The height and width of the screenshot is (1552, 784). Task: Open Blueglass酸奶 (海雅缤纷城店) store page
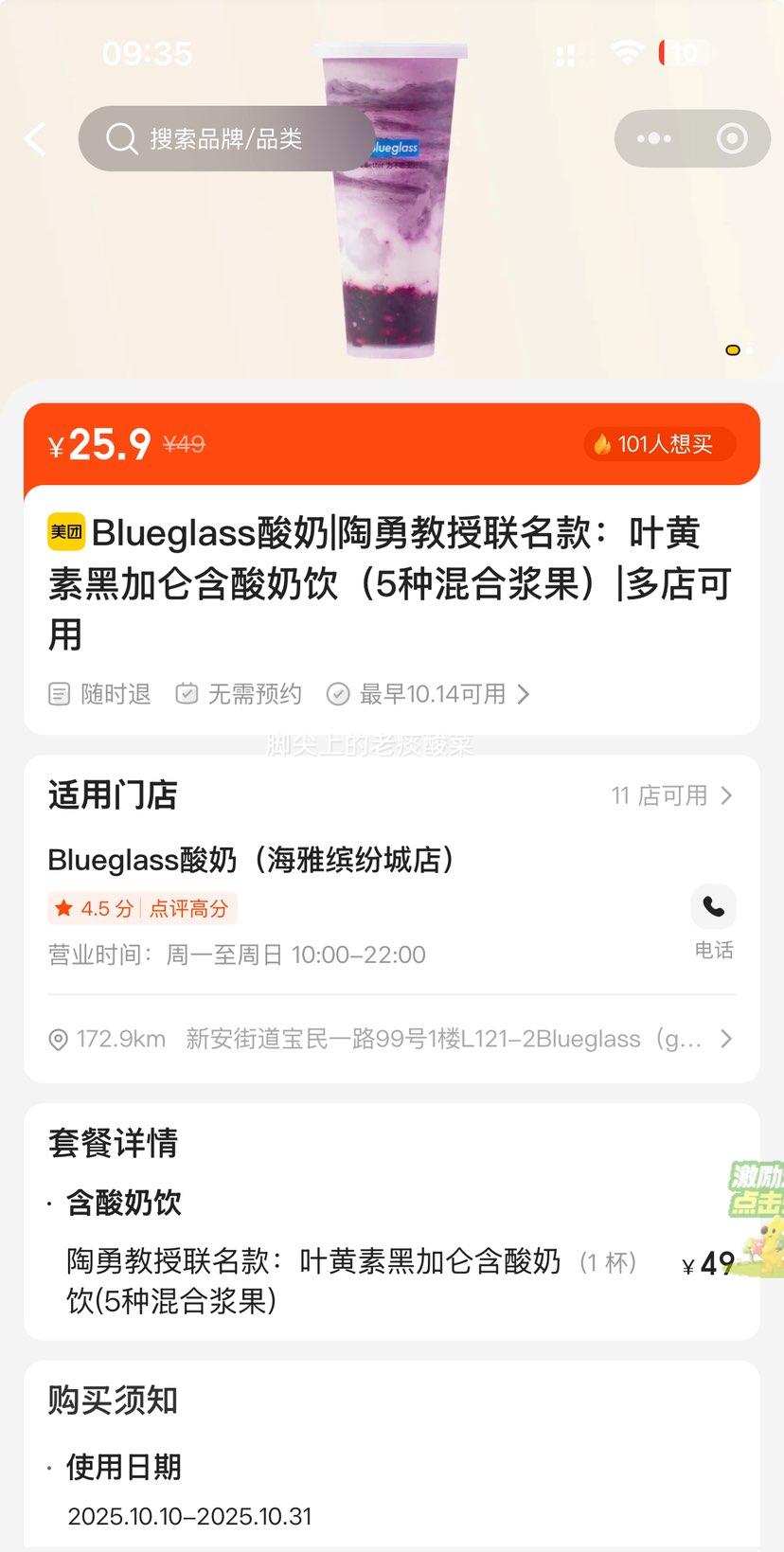(252, 860)
